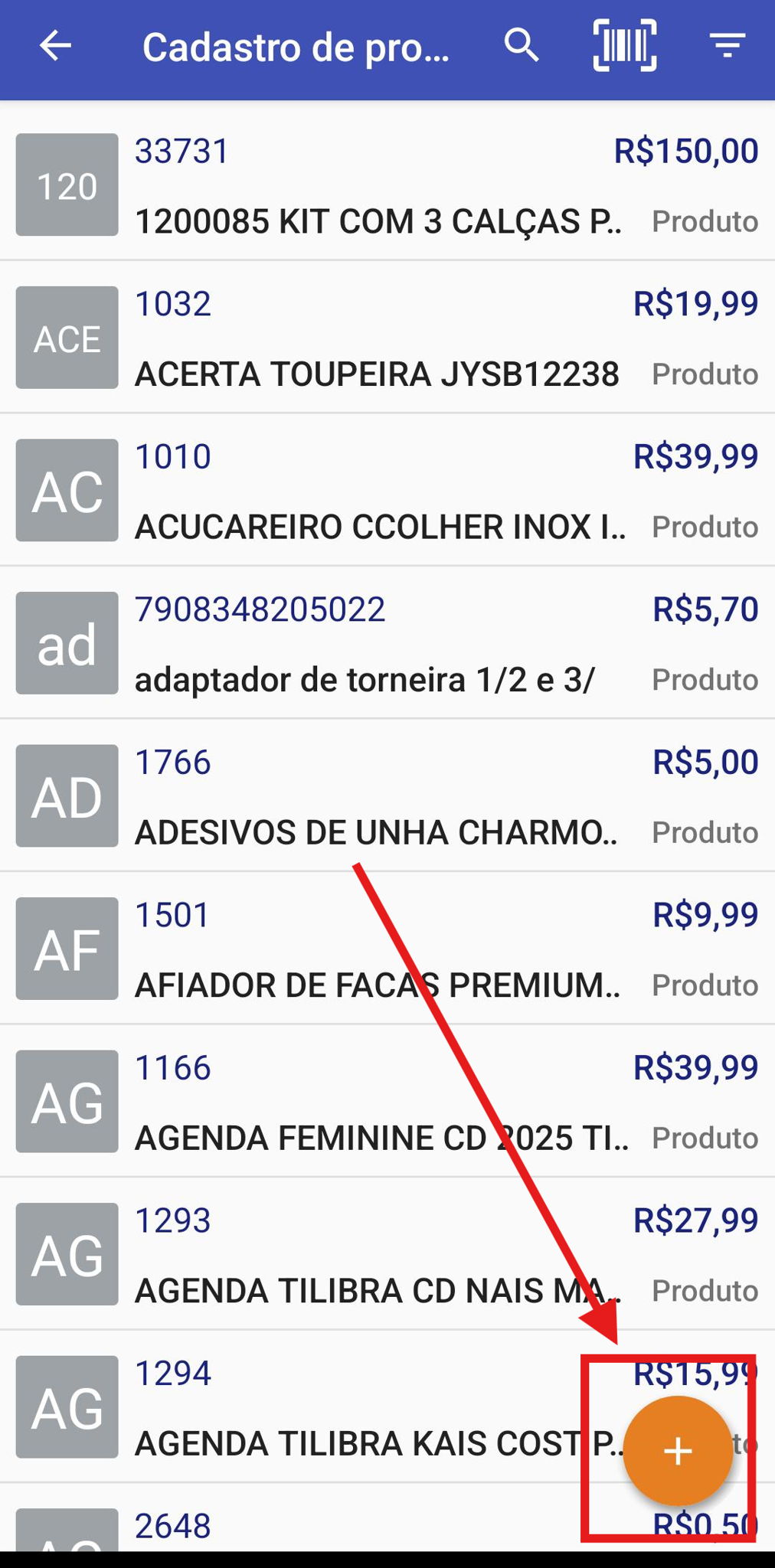Open AGENDA TILIBRA CD NAIS product
775x1568 pixels.
387,1254
